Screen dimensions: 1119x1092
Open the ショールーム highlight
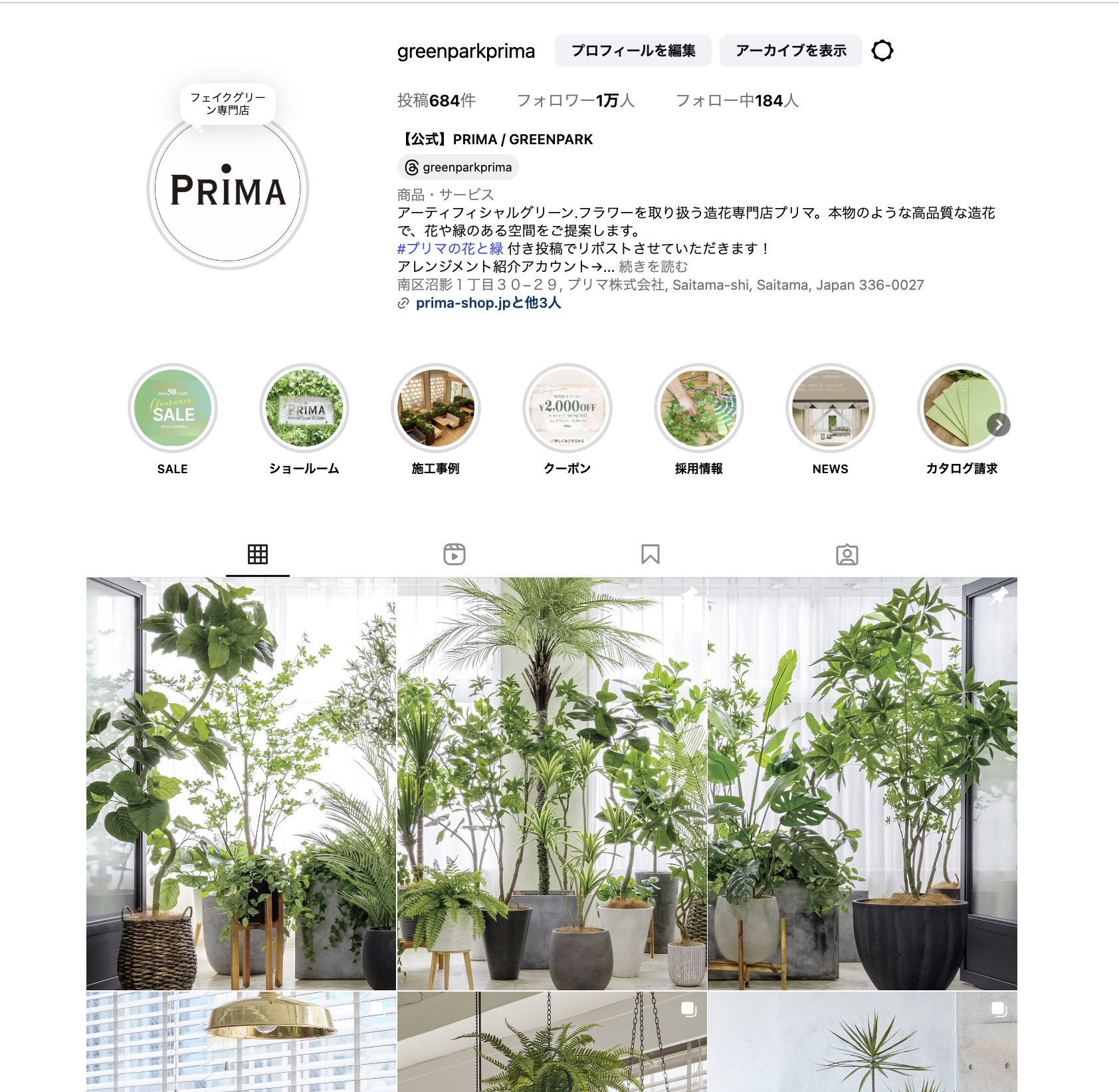(304, 408)
